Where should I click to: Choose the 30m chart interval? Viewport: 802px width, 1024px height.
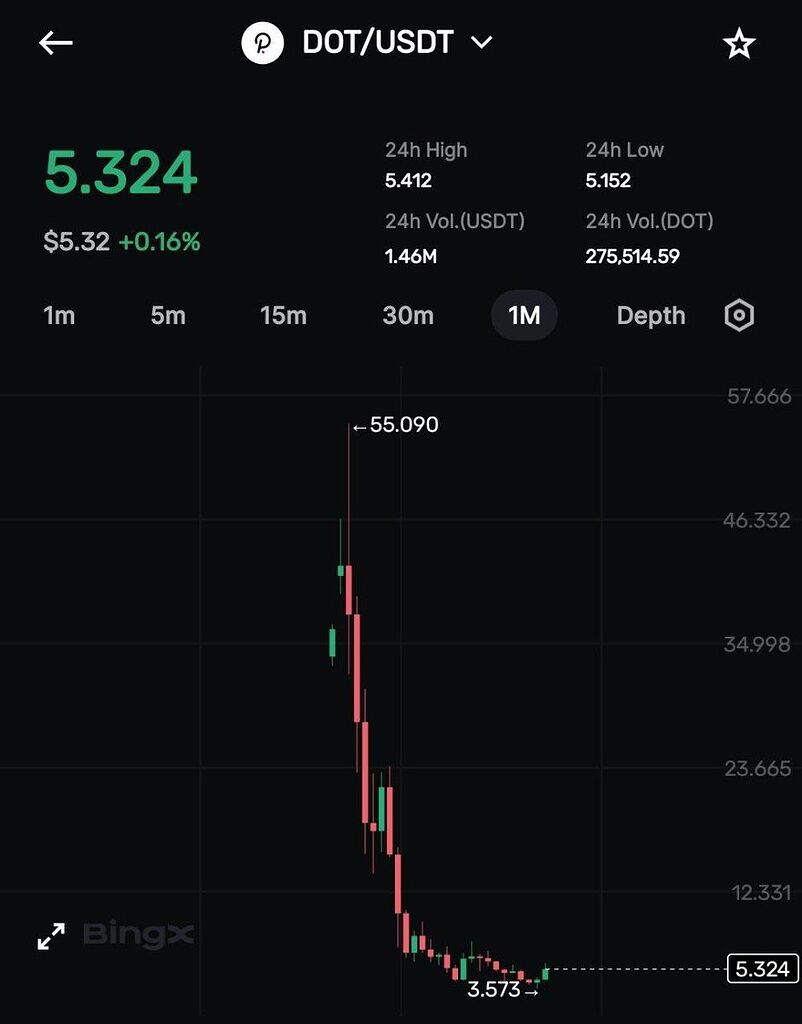[408, 316]
